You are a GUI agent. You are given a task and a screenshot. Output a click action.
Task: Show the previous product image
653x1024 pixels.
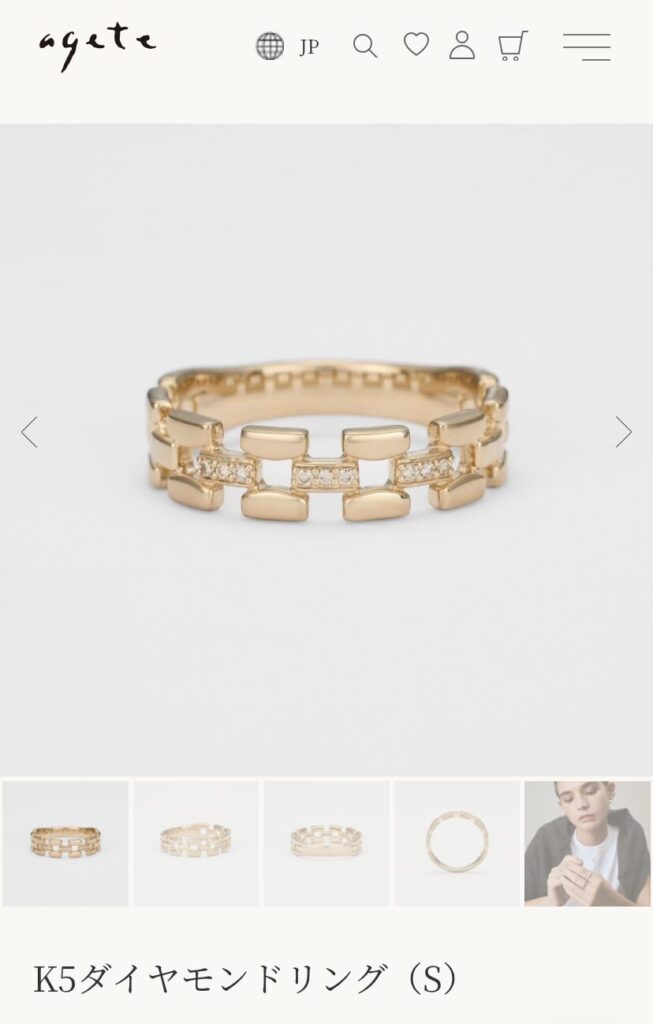(x=29, y=432)
